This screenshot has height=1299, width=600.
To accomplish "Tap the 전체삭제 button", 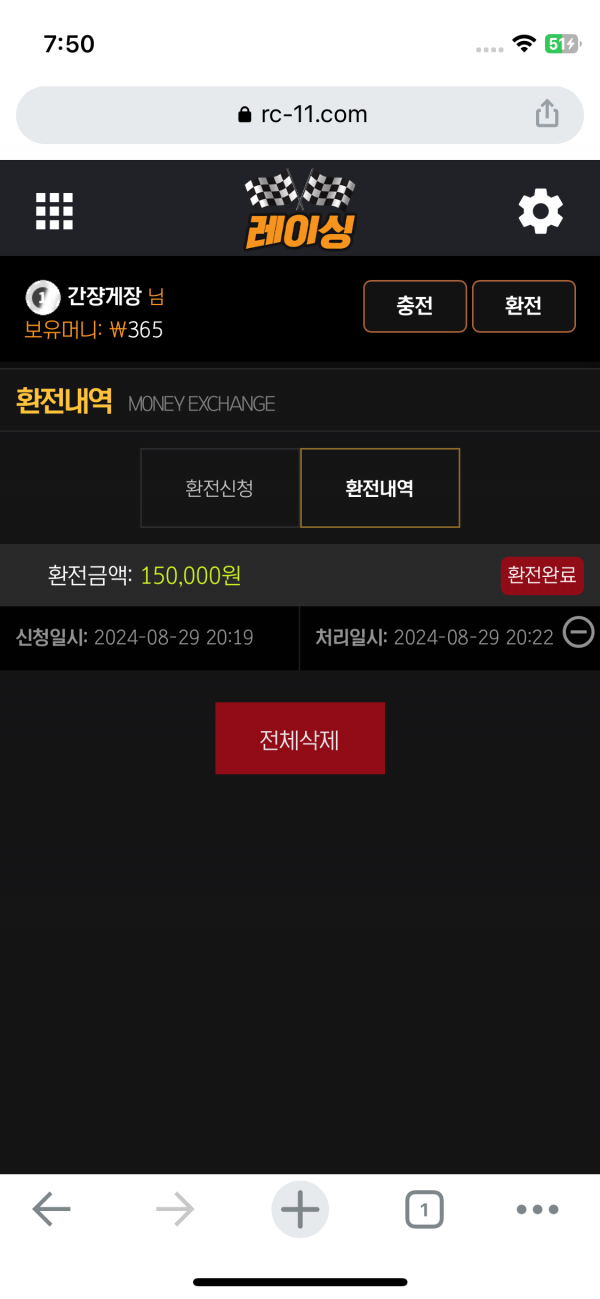I will [300, 738].
